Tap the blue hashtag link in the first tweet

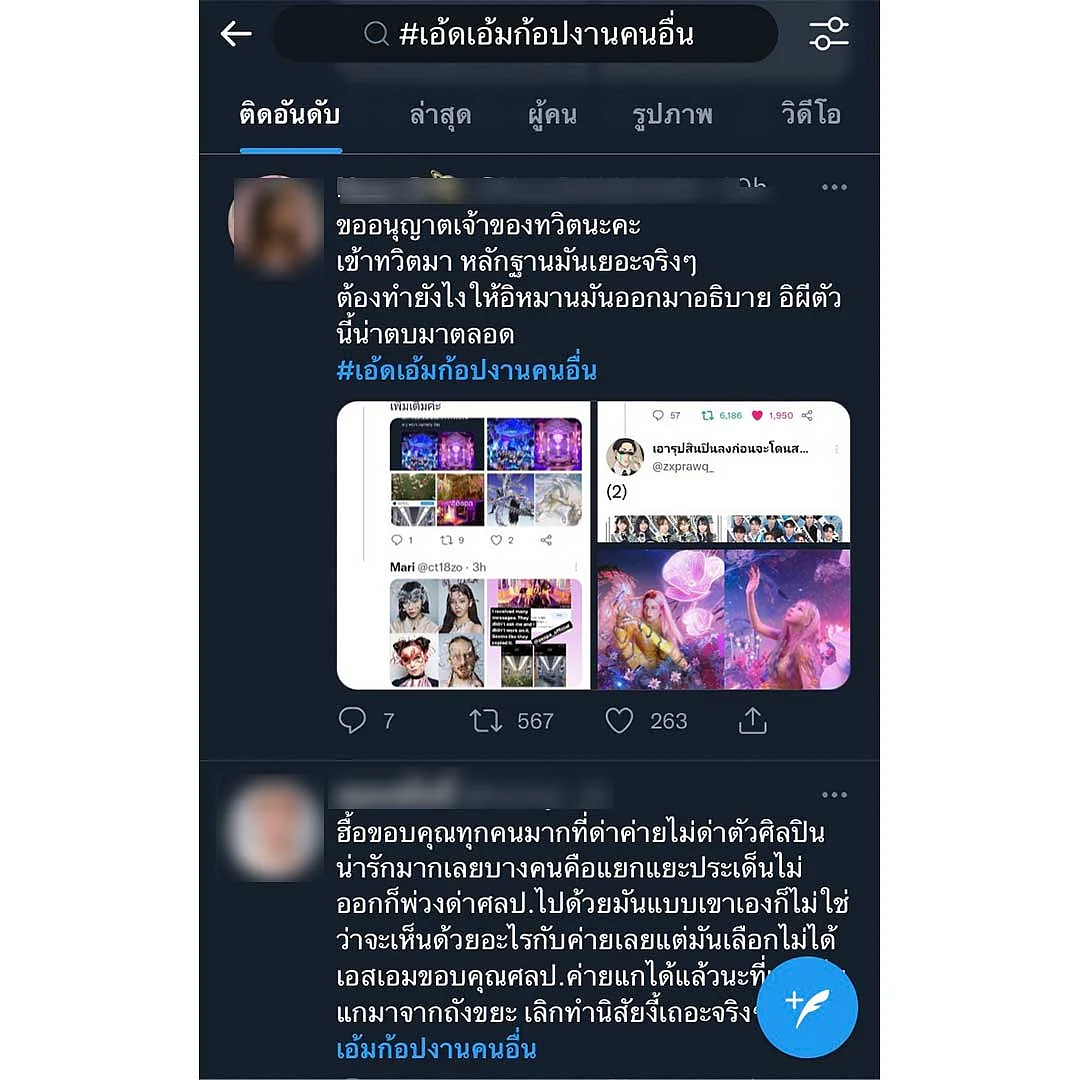point(467,371)
